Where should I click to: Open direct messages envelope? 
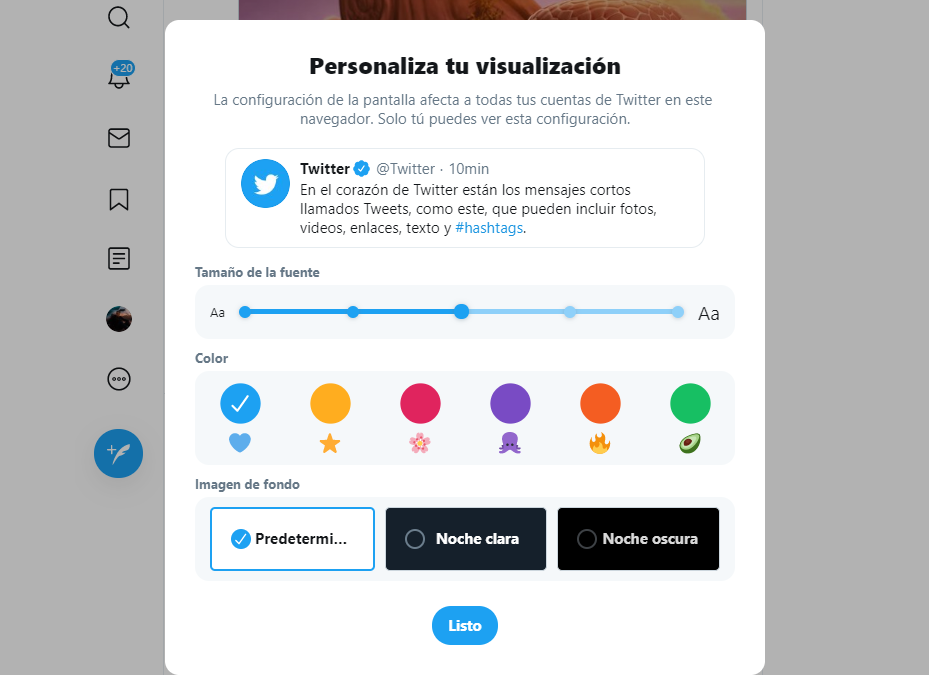pos(119,138)
